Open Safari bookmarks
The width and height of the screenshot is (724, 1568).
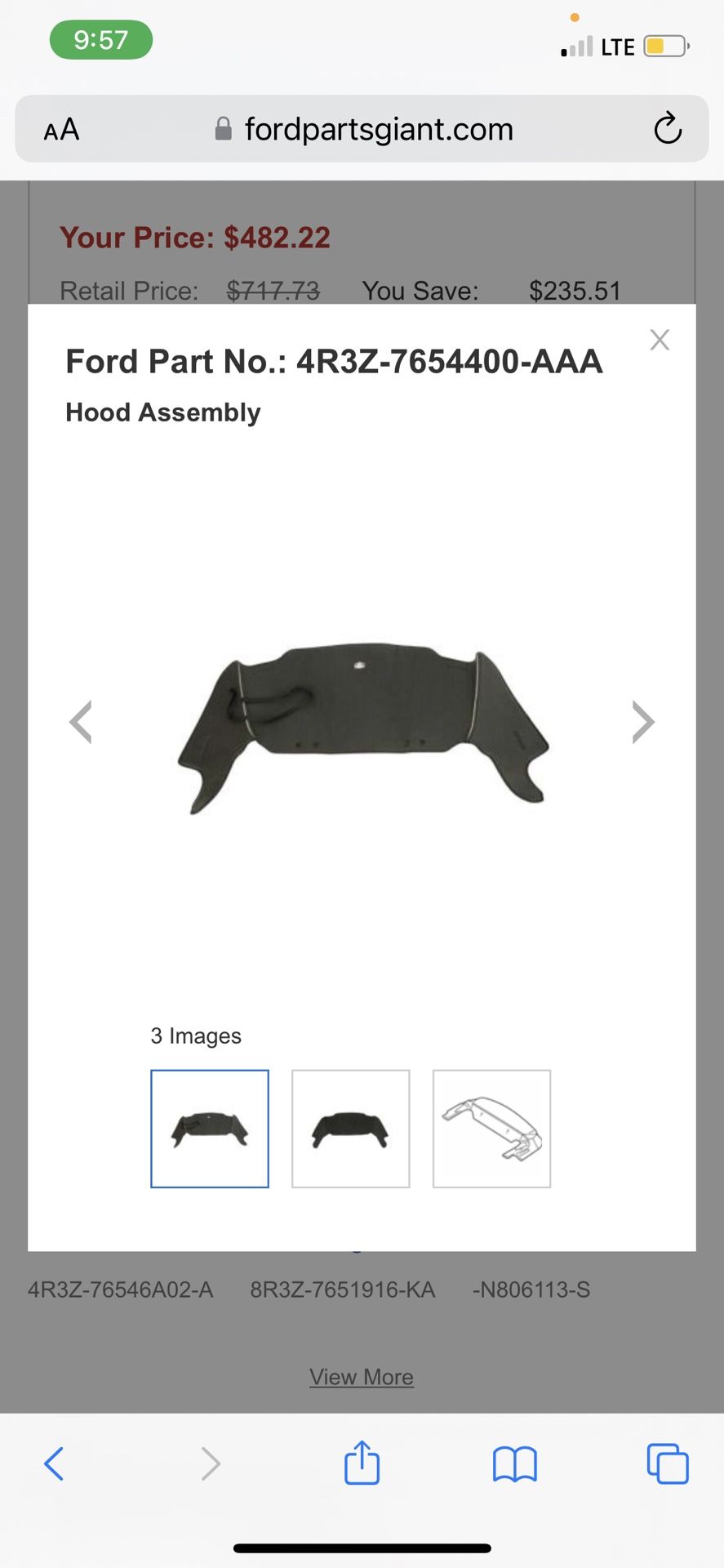[514, 1463]
